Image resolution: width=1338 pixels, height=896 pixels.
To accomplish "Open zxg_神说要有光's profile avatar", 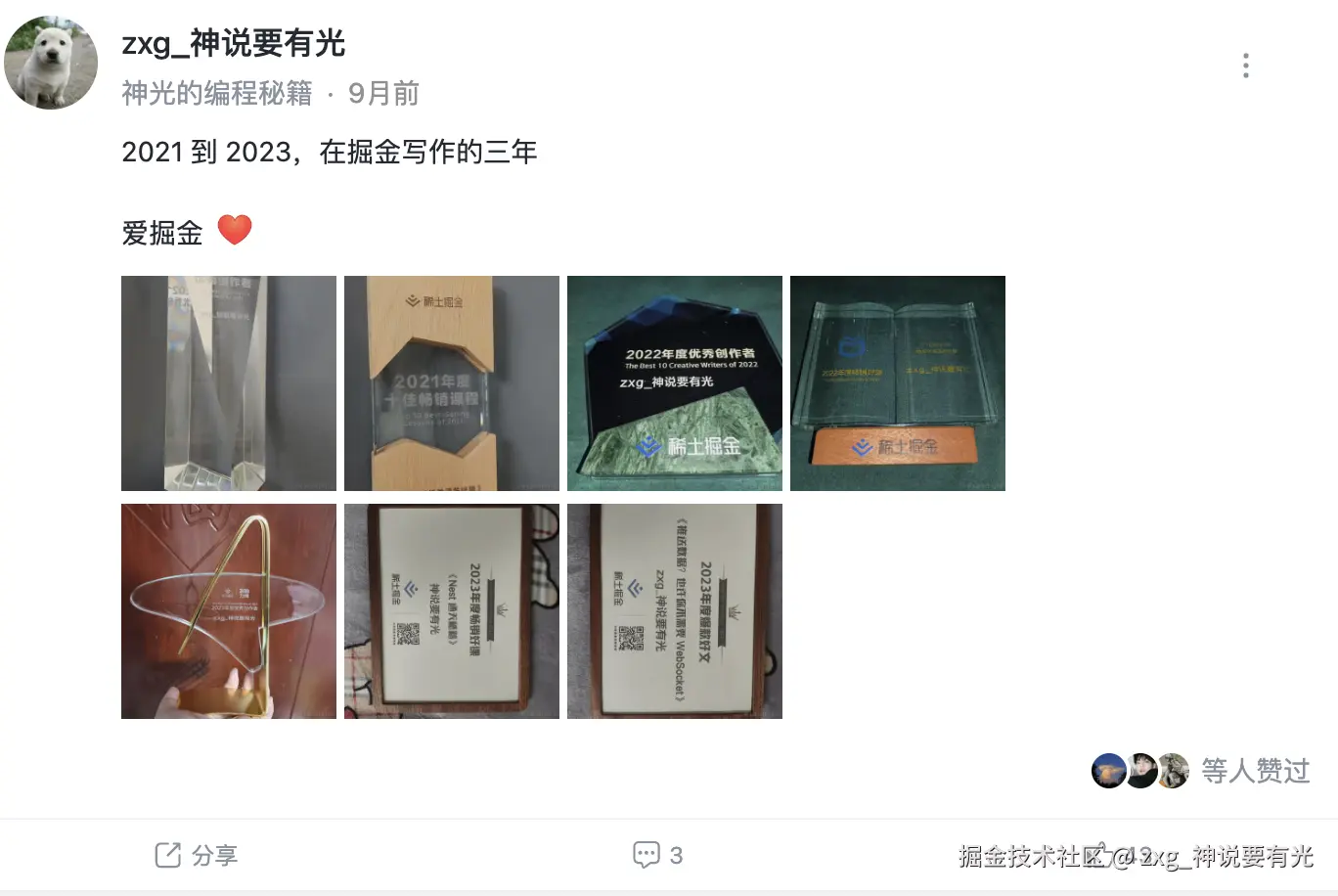I will 51,63.
